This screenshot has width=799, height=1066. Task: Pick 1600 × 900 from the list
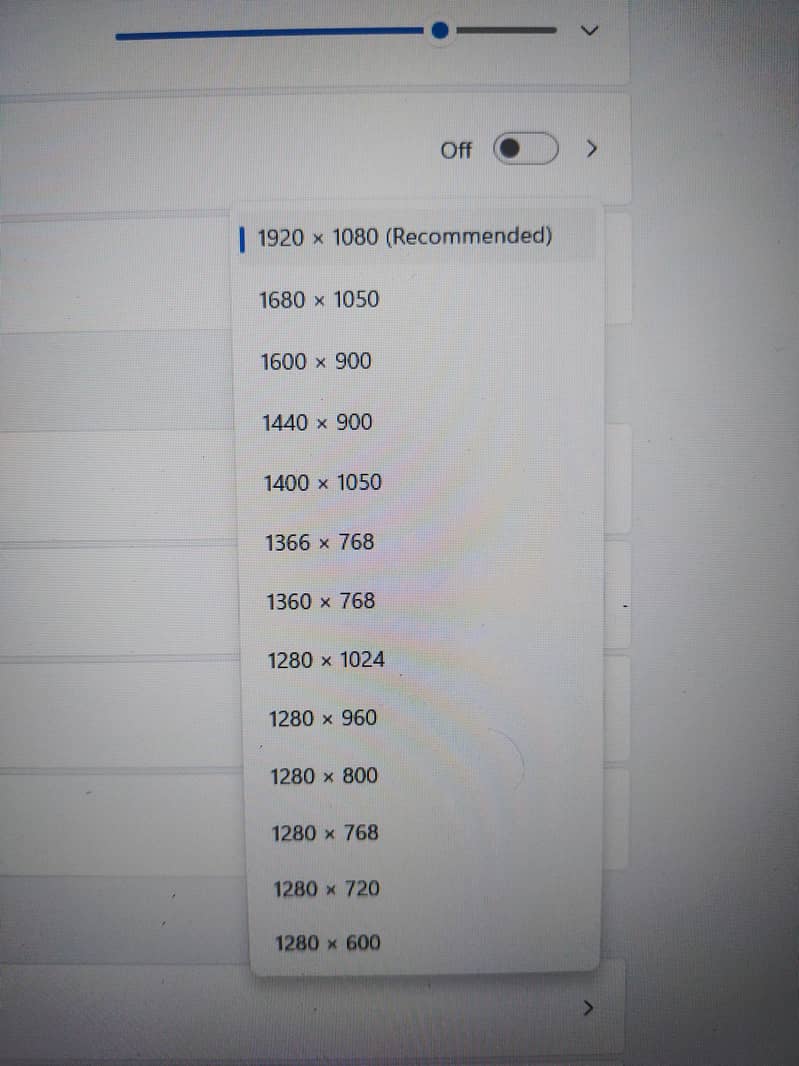click(x=315, y=361)
